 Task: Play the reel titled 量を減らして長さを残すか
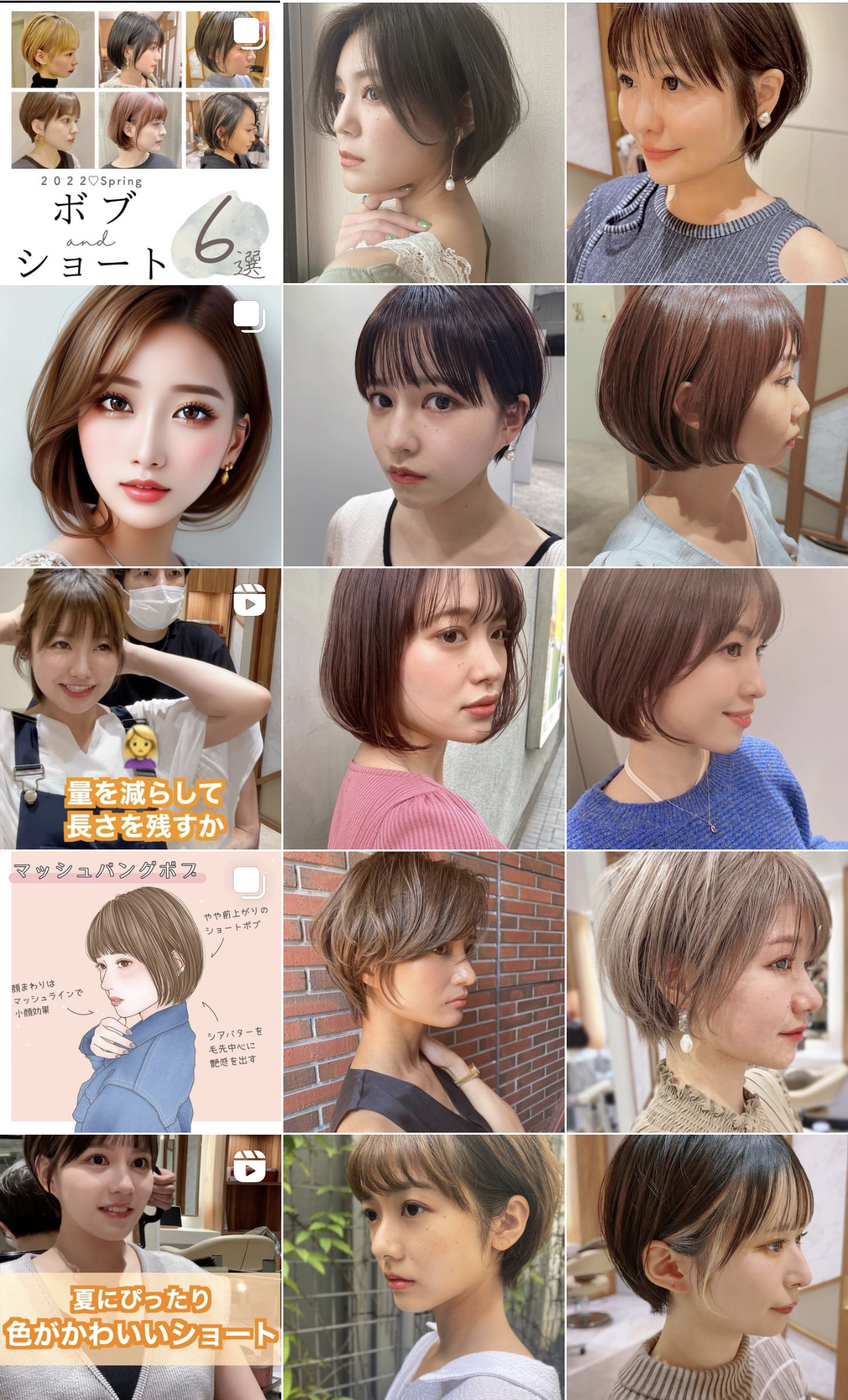pos(141,708)
